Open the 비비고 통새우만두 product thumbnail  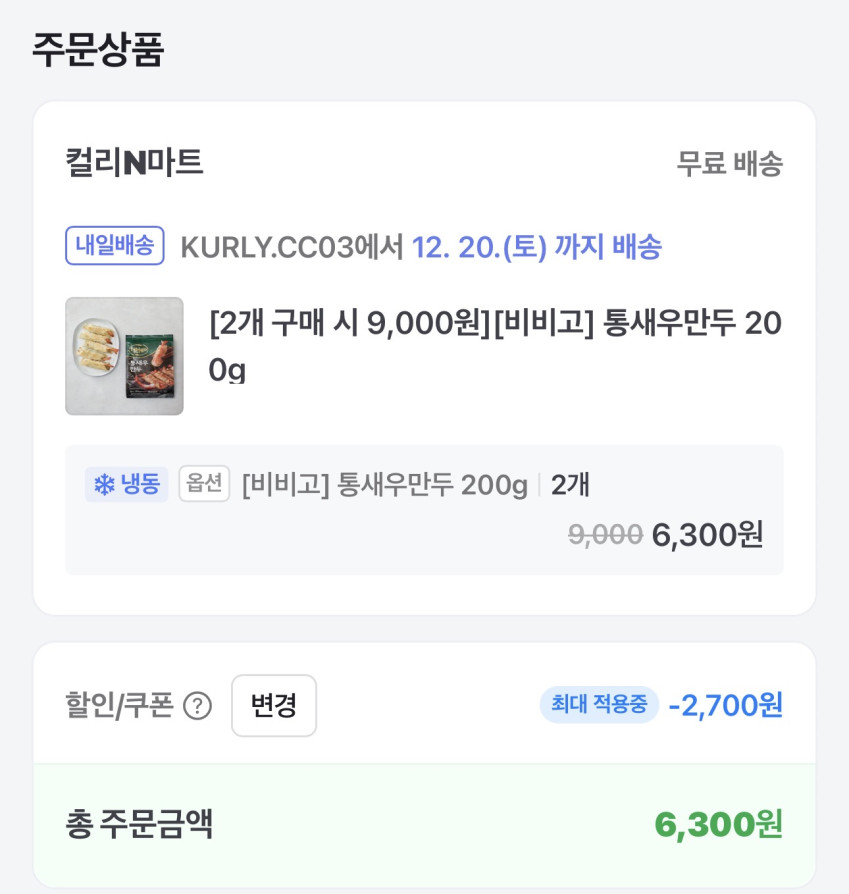pyautogui.click(x=124, y=356)
